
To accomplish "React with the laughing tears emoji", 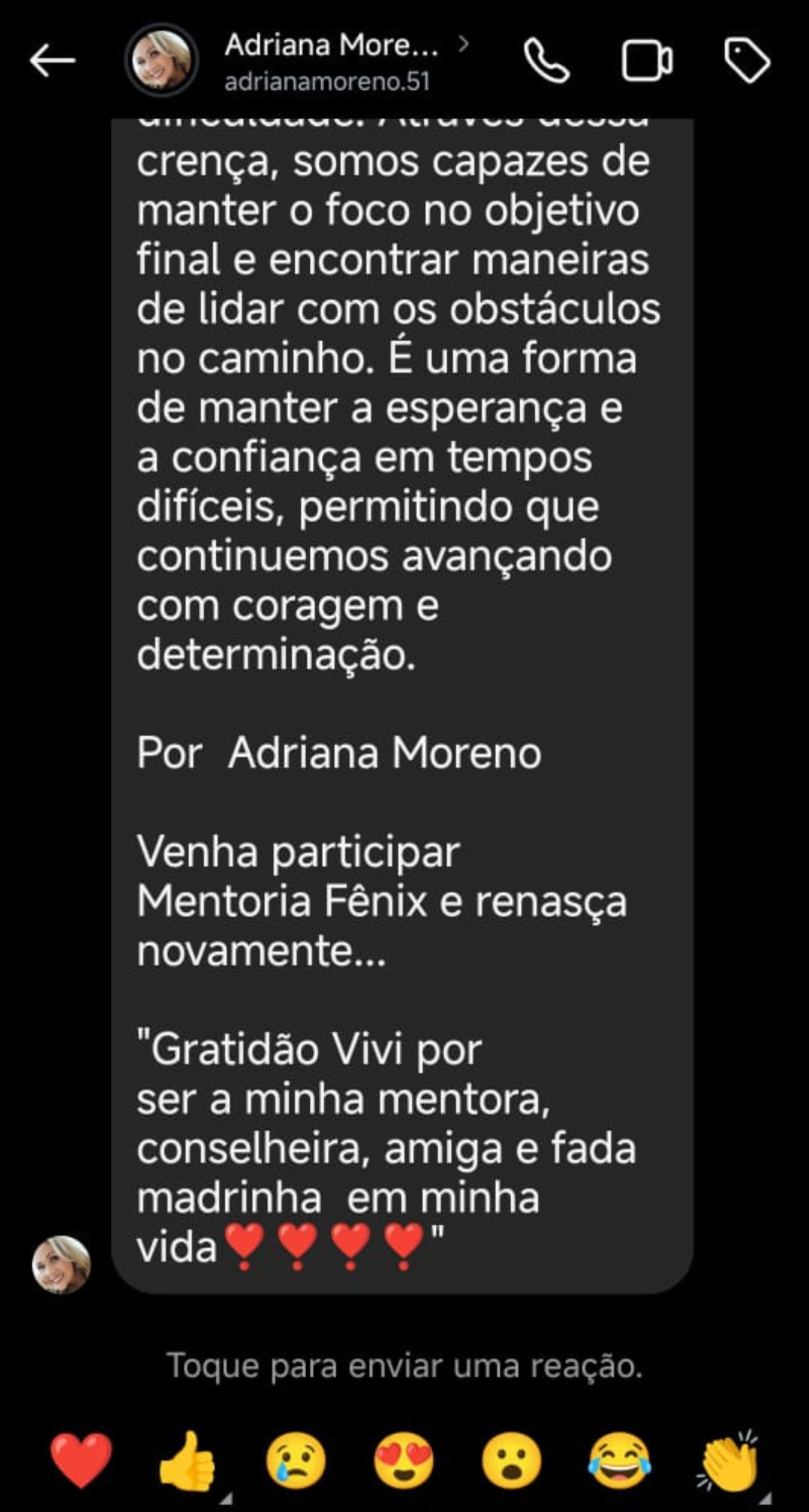I will [x=620, y=1461].
